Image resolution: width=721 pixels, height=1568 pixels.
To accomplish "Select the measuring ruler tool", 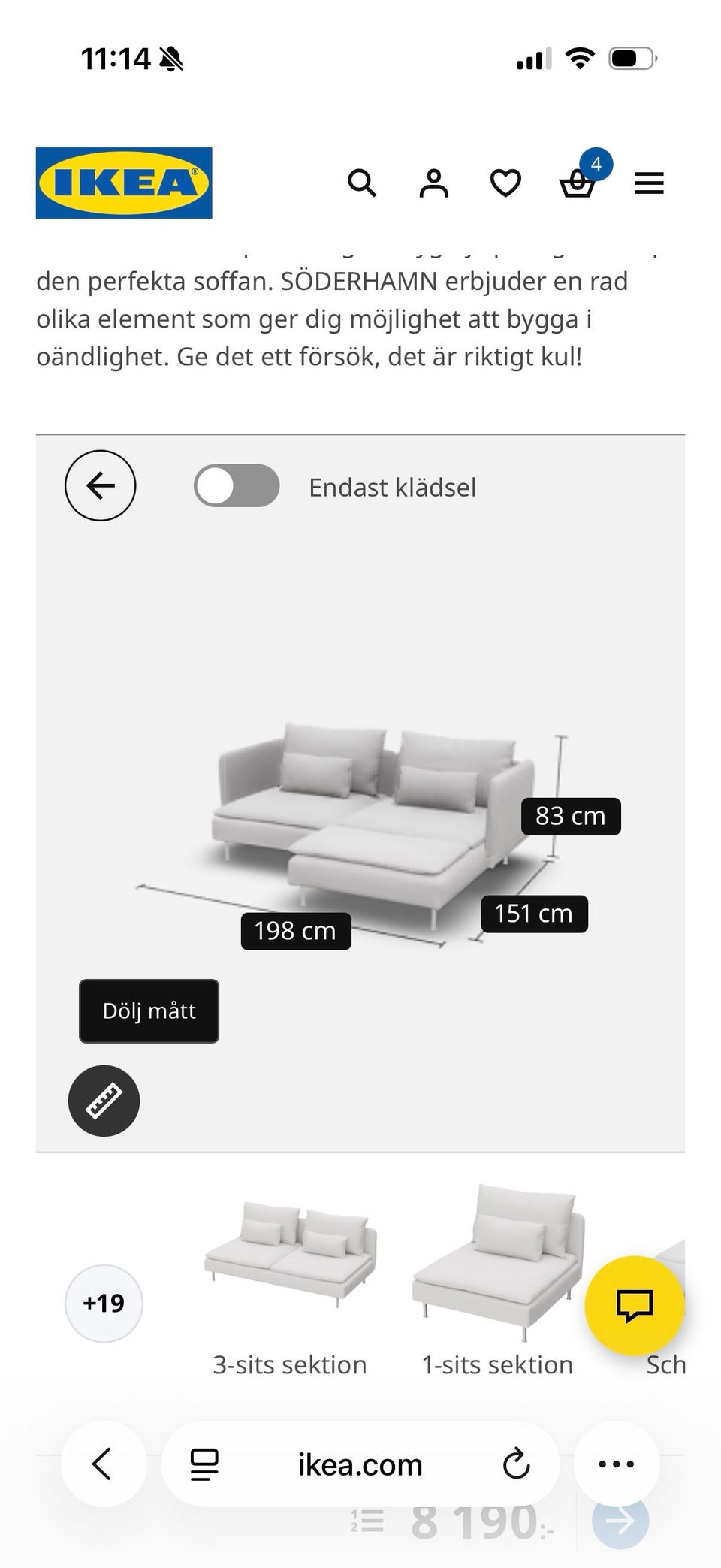I will 104,1101.
